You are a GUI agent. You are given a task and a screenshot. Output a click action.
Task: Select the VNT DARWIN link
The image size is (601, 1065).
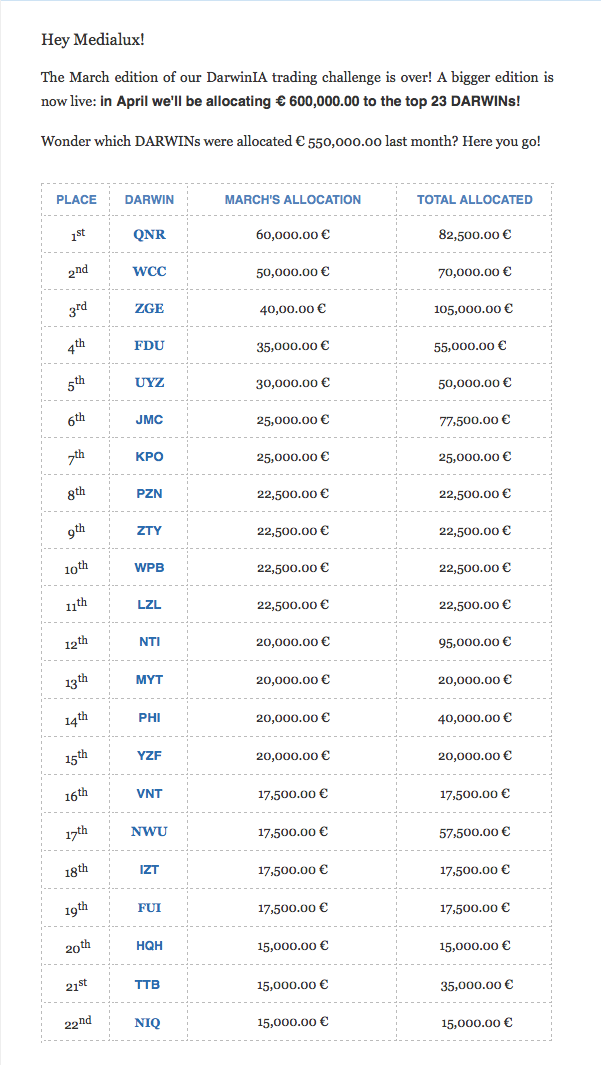(149, 794)
